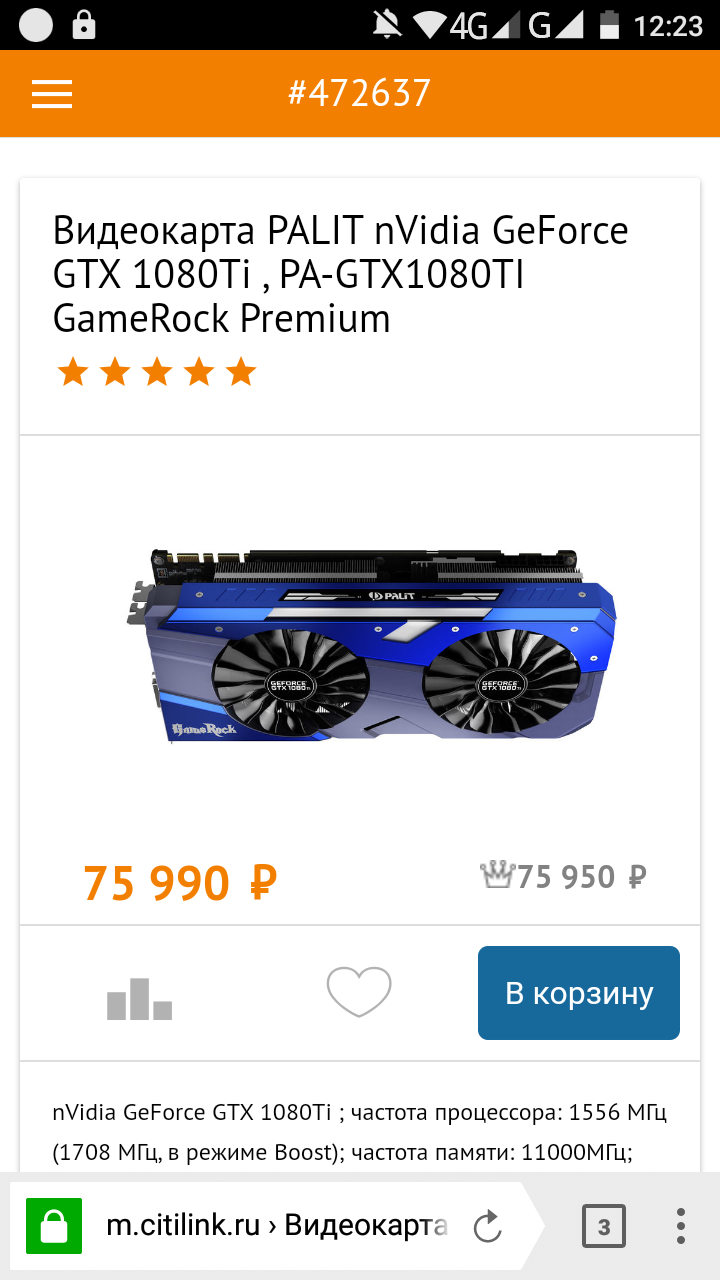Screen dimensions: 720x1280
Task: Reload the page in the browser
Action: (487, 1226)
